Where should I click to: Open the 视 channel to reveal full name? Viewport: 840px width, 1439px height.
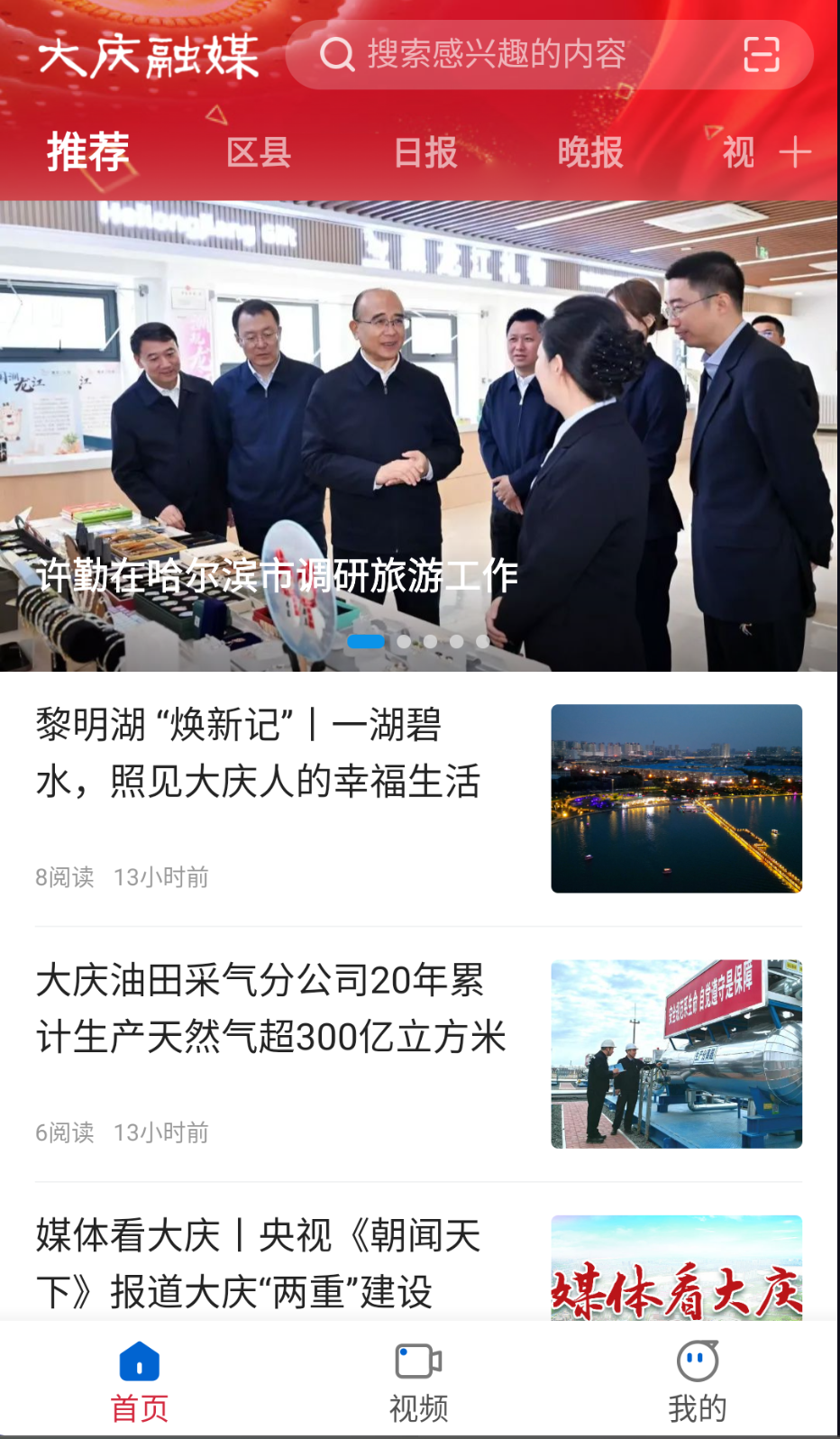pos(739,152)
